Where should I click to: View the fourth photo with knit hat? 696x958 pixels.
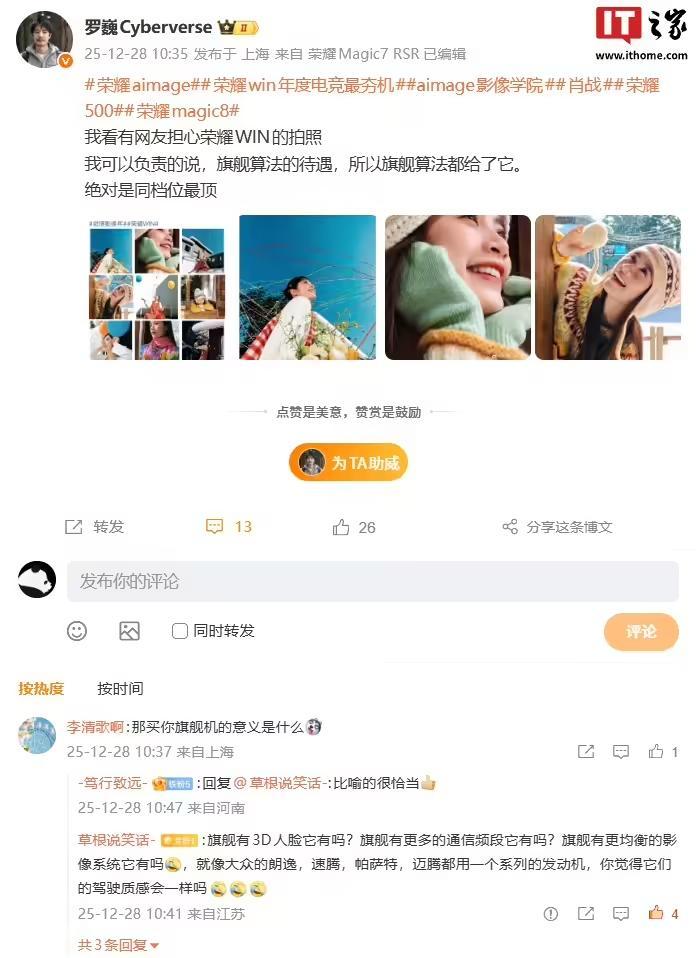[607, 287]
